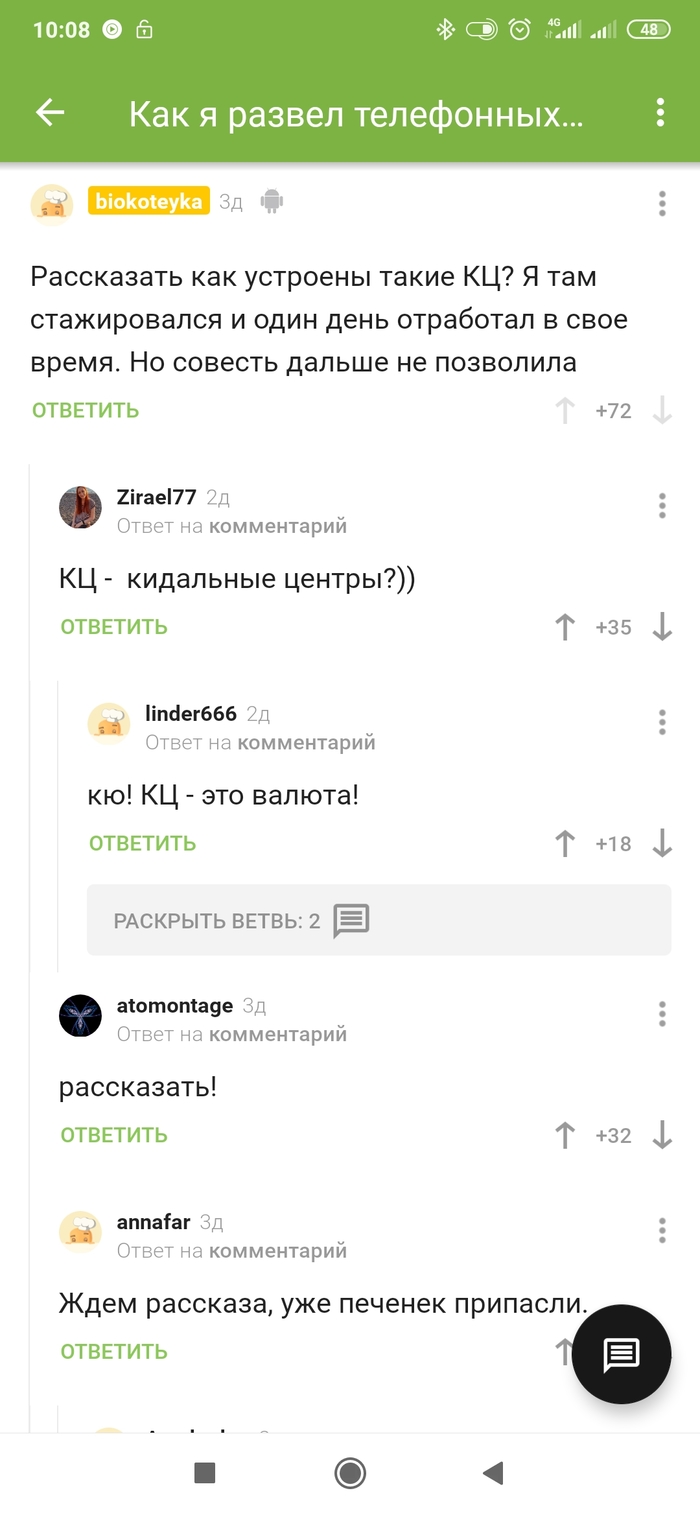Viewport: 700px width, 1517px height.
Task: Reply to linder666's comment
Action: coord(142,844)
